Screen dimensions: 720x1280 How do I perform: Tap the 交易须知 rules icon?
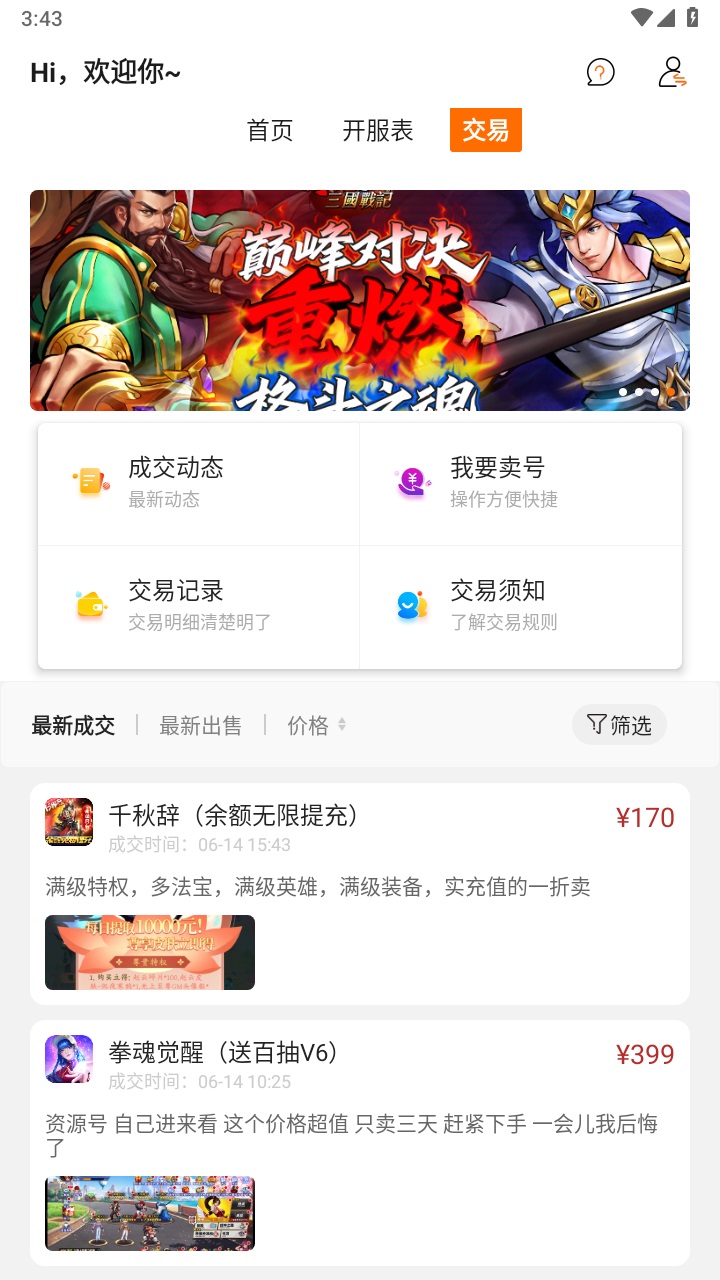click(x=413, y=604)
